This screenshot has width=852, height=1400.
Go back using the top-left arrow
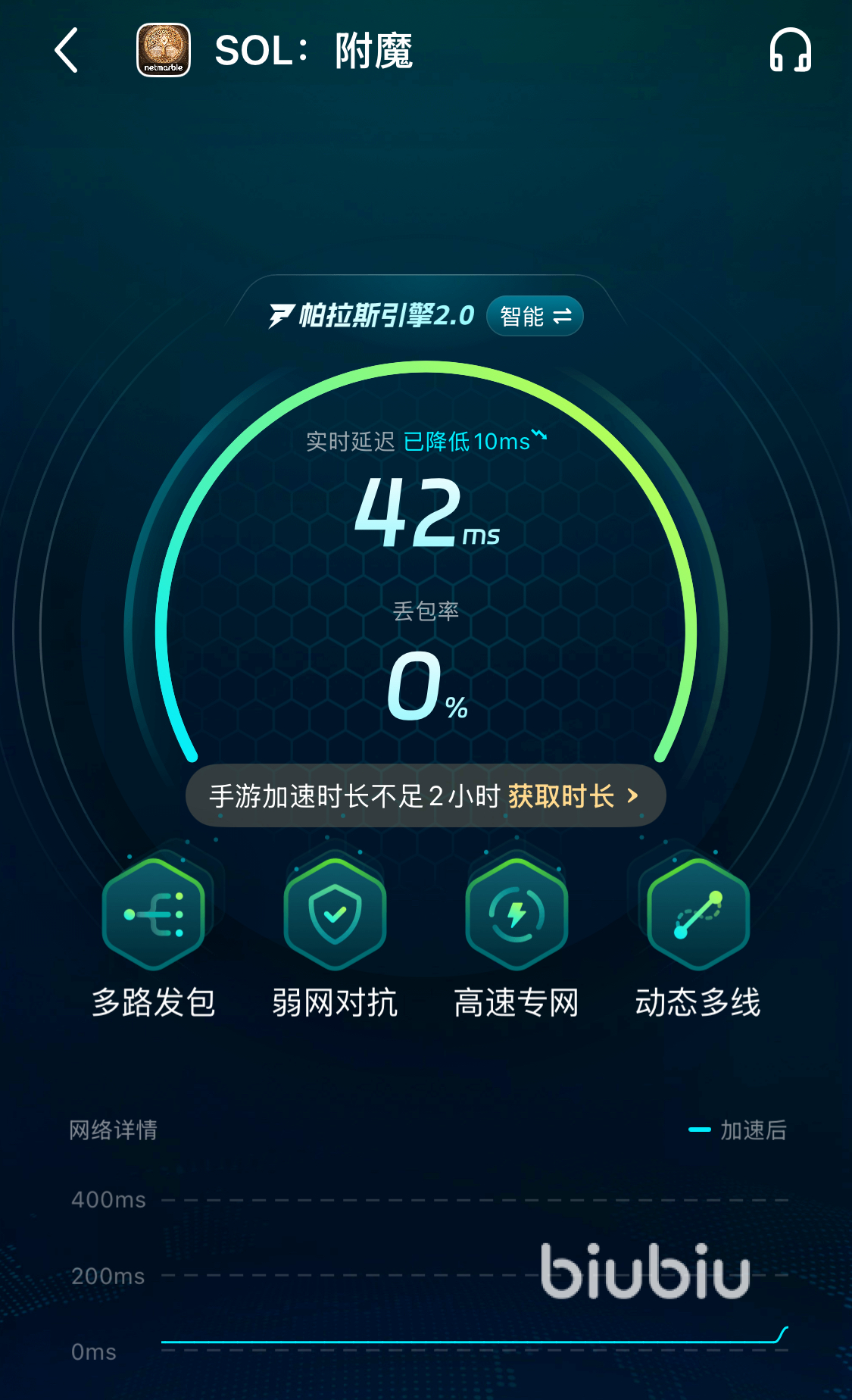(x=67, y=51)
